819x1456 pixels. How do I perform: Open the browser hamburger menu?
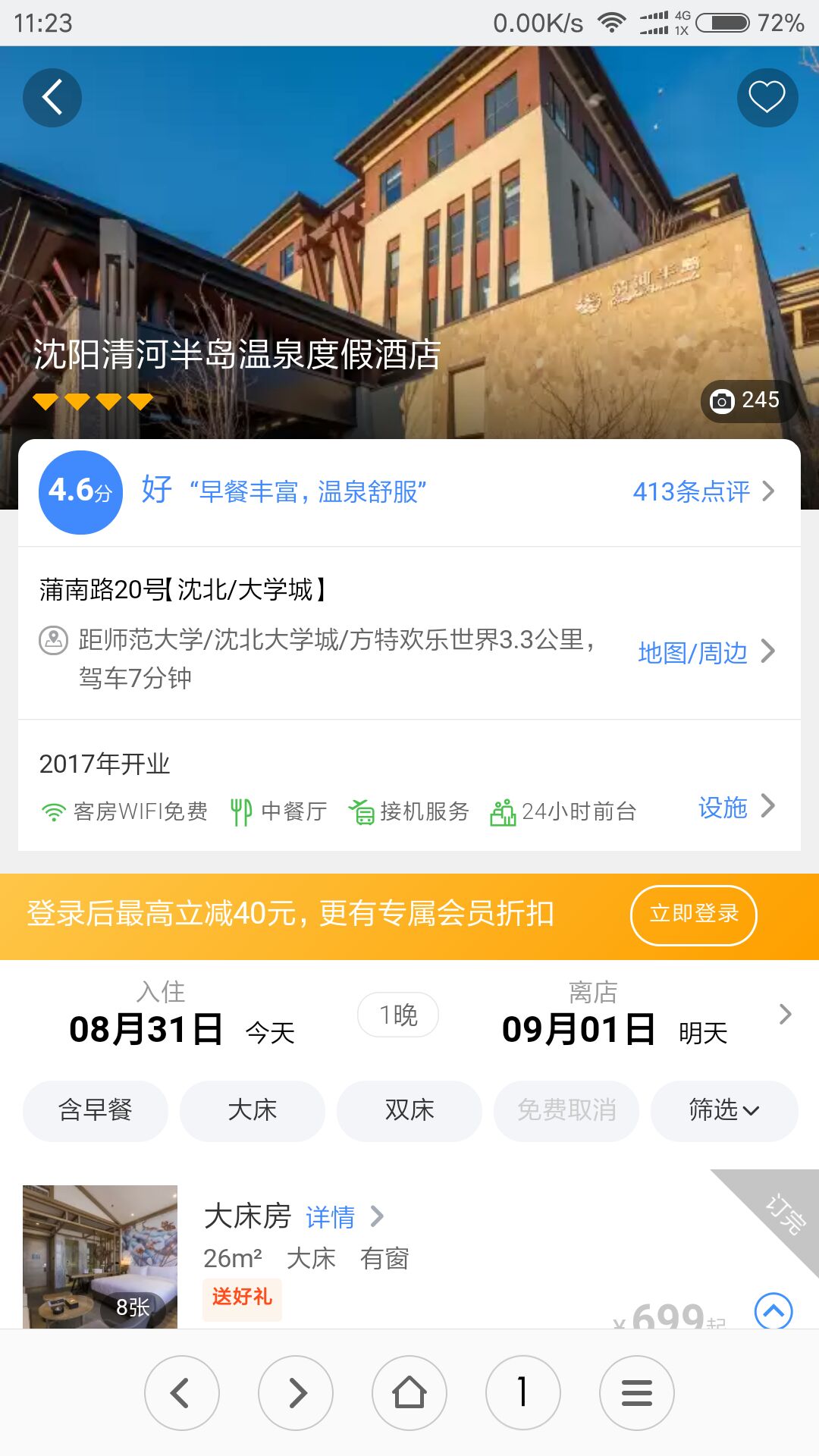point(637,1392)
